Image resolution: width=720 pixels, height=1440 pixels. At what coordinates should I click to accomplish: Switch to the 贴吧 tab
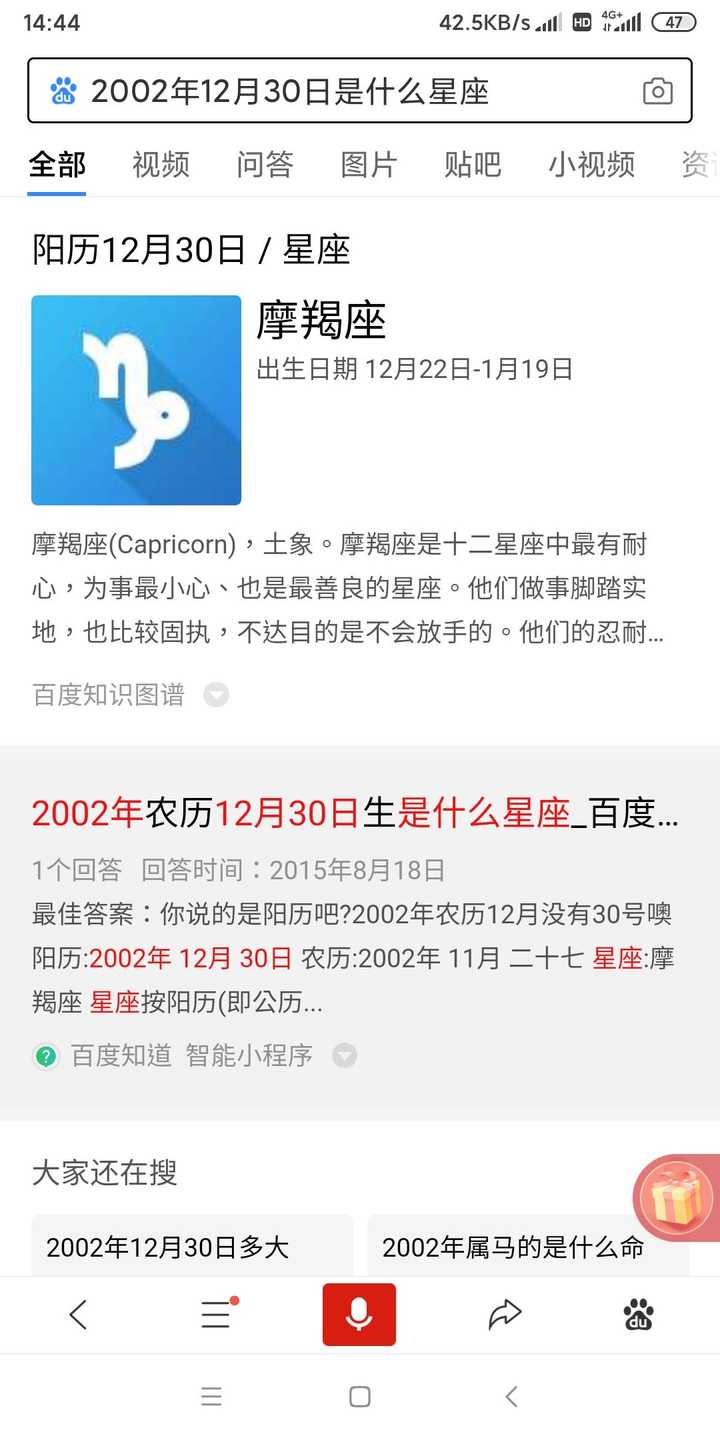(x=473, y=164)
